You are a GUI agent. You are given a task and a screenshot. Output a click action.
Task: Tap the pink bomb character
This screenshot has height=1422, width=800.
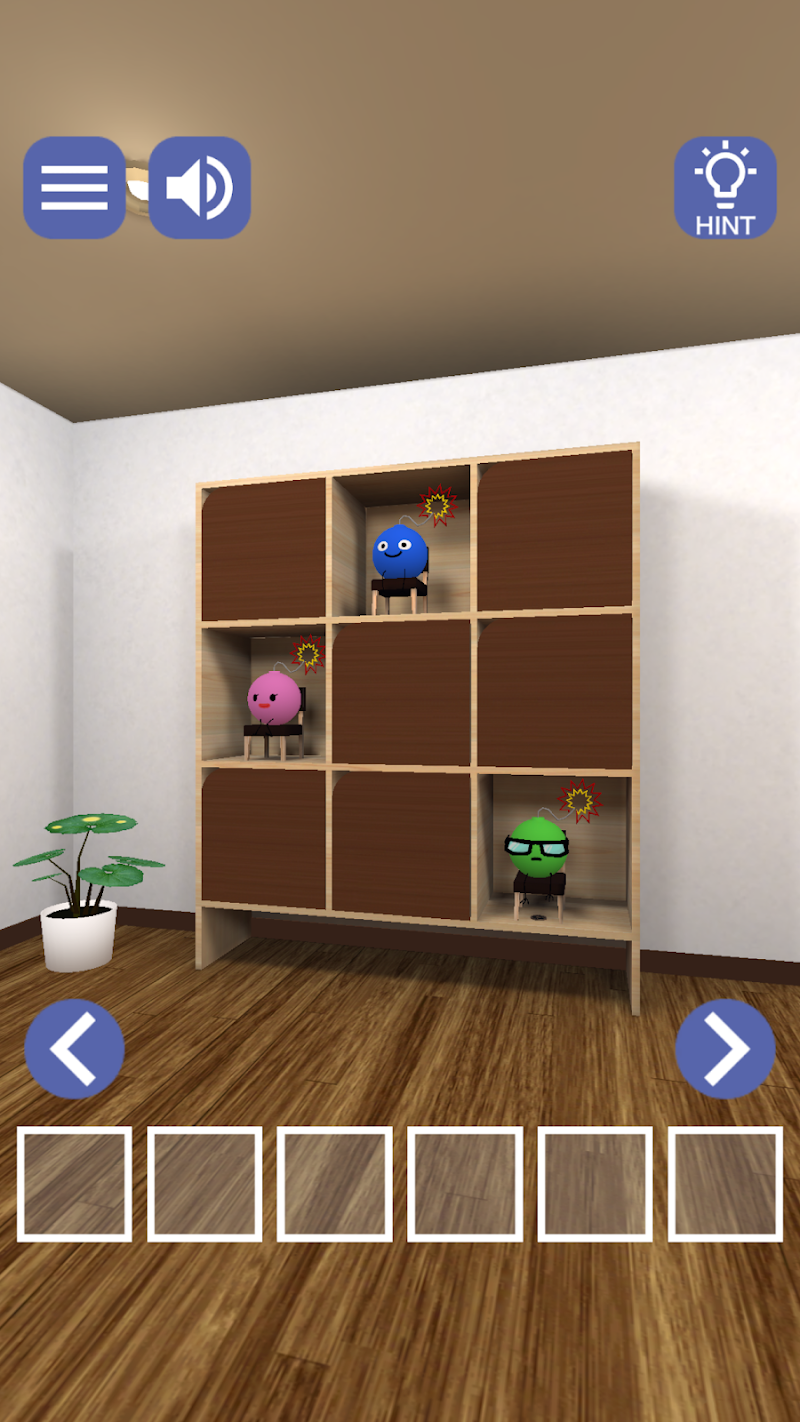click(x=273, y=699)
